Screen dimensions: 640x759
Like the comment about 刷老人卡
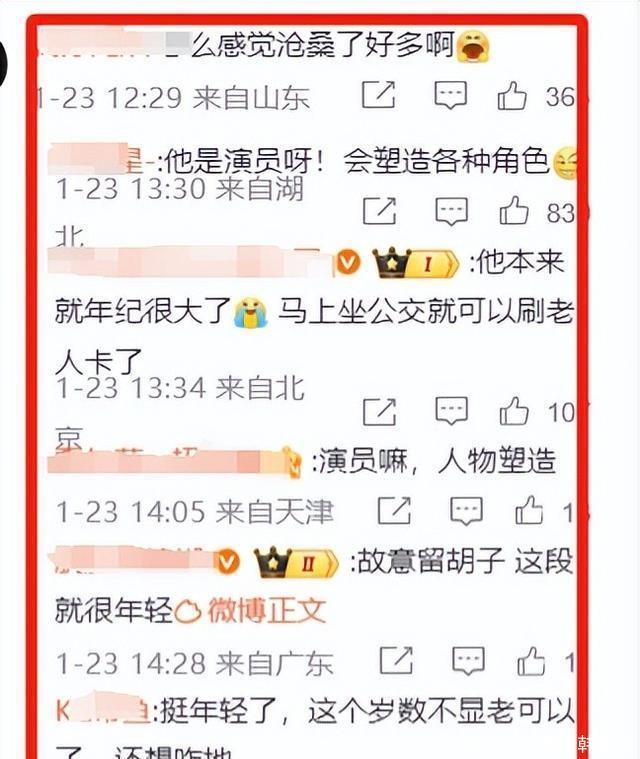(514, 410)
